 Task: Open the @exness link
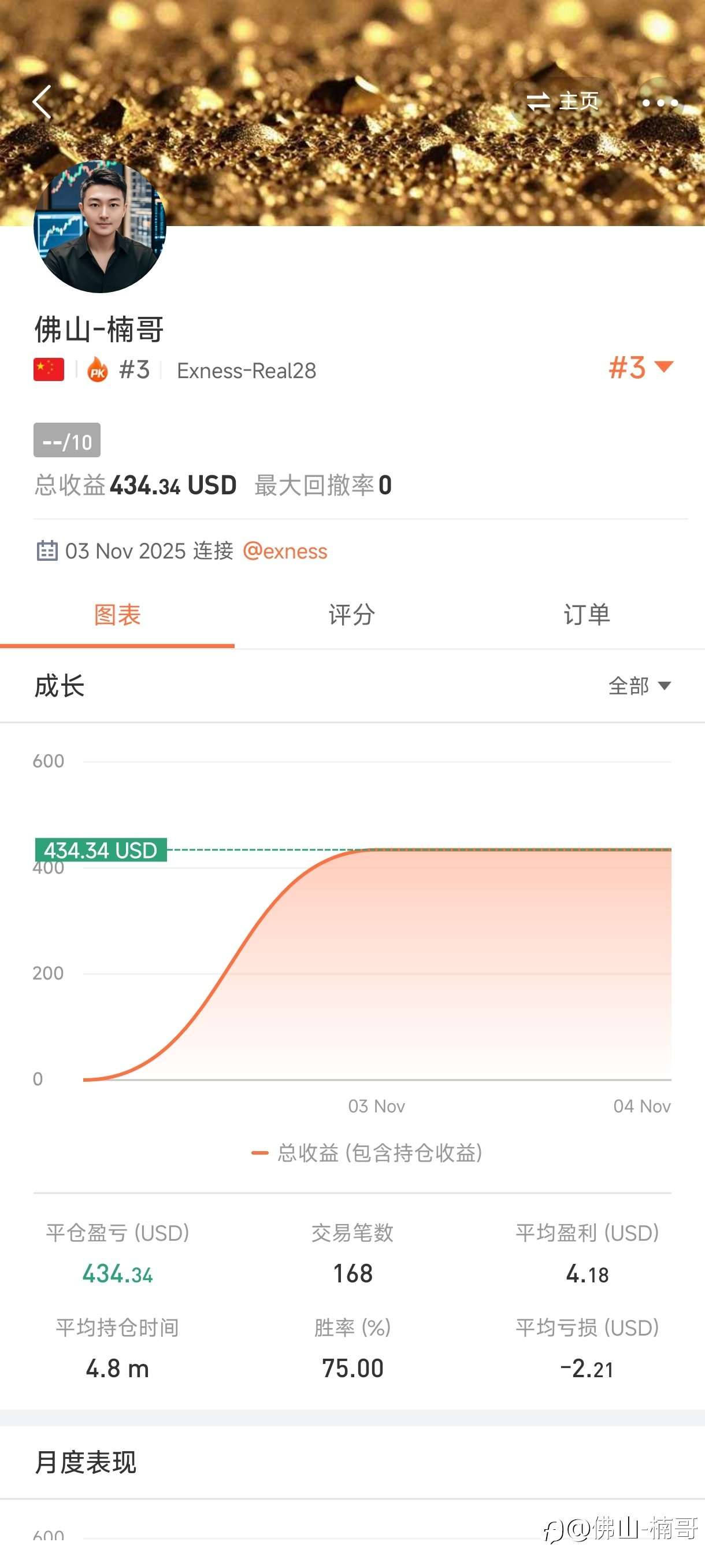coord(285,551)
